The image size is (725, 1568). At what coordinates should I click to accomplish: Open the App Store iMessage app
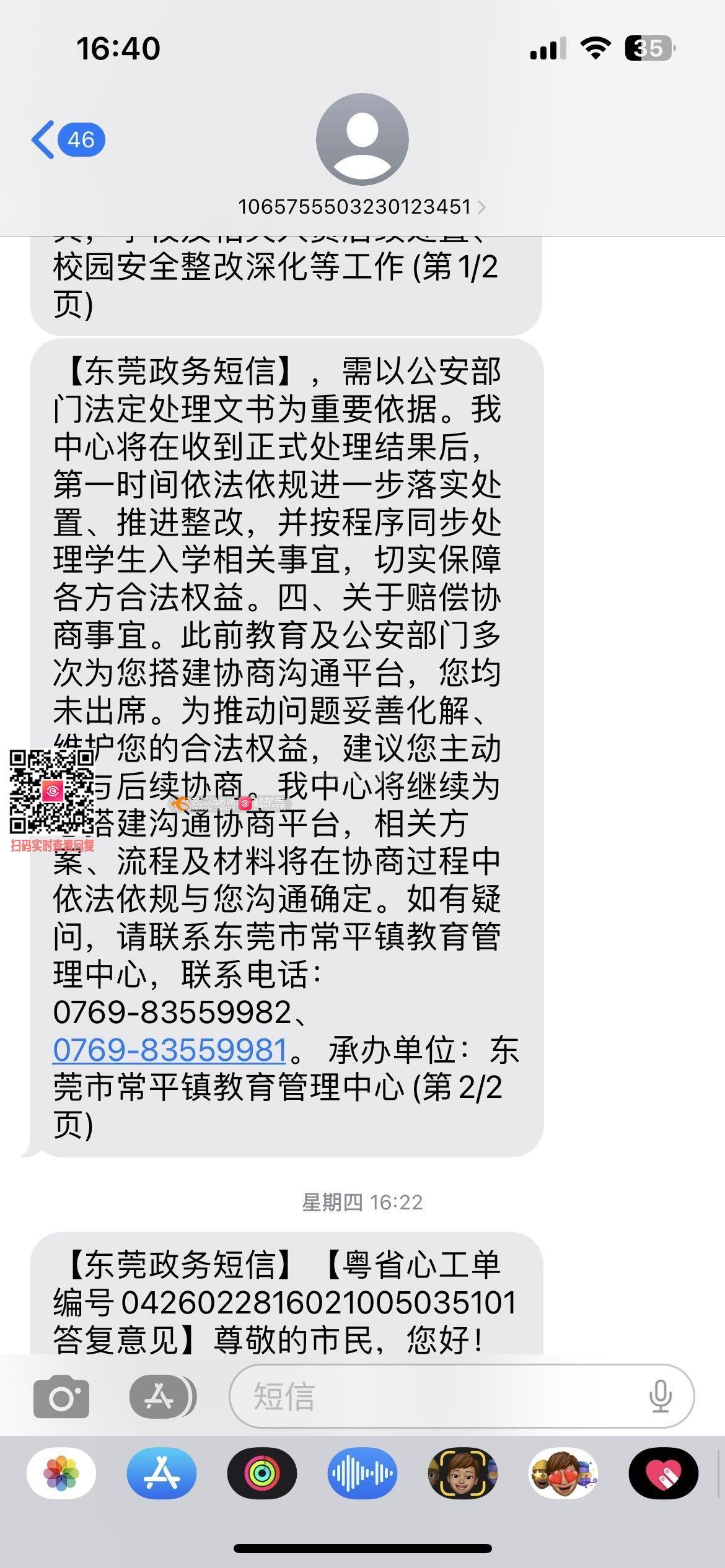click(162, 1473)
